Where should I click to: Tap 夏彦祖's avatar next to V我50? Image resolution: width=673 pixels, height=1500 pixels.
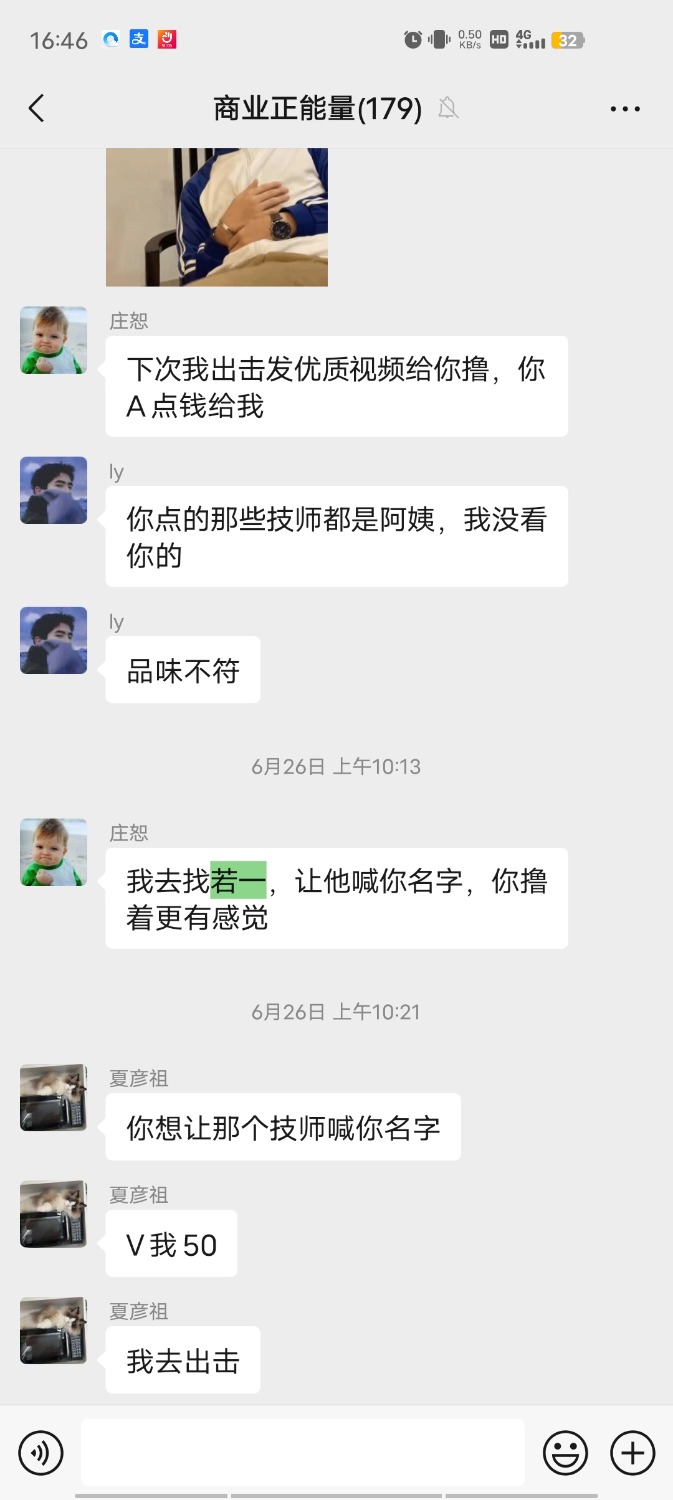click(53, 1214)
